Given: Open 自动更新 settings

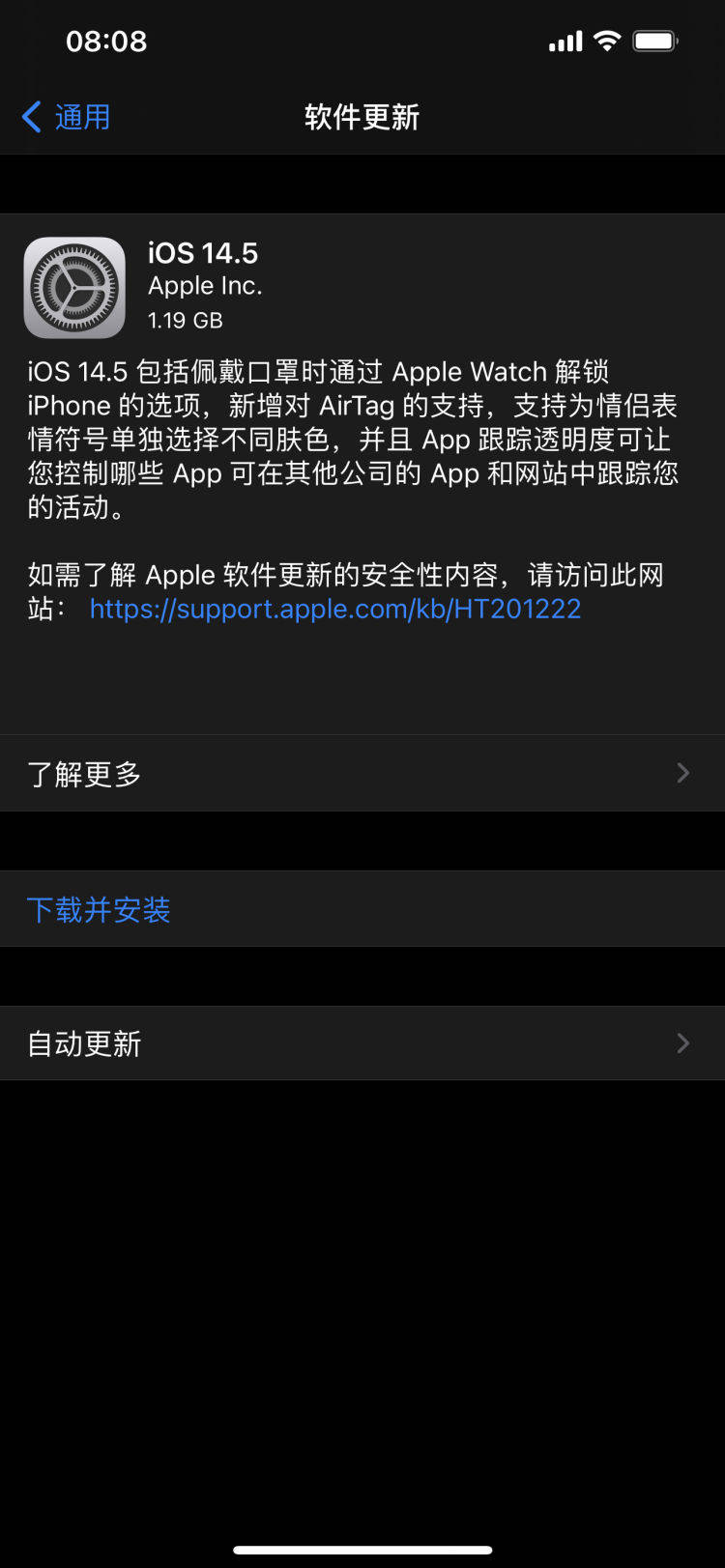Looking at the screenshot, I should click(x=362, y=1043).
